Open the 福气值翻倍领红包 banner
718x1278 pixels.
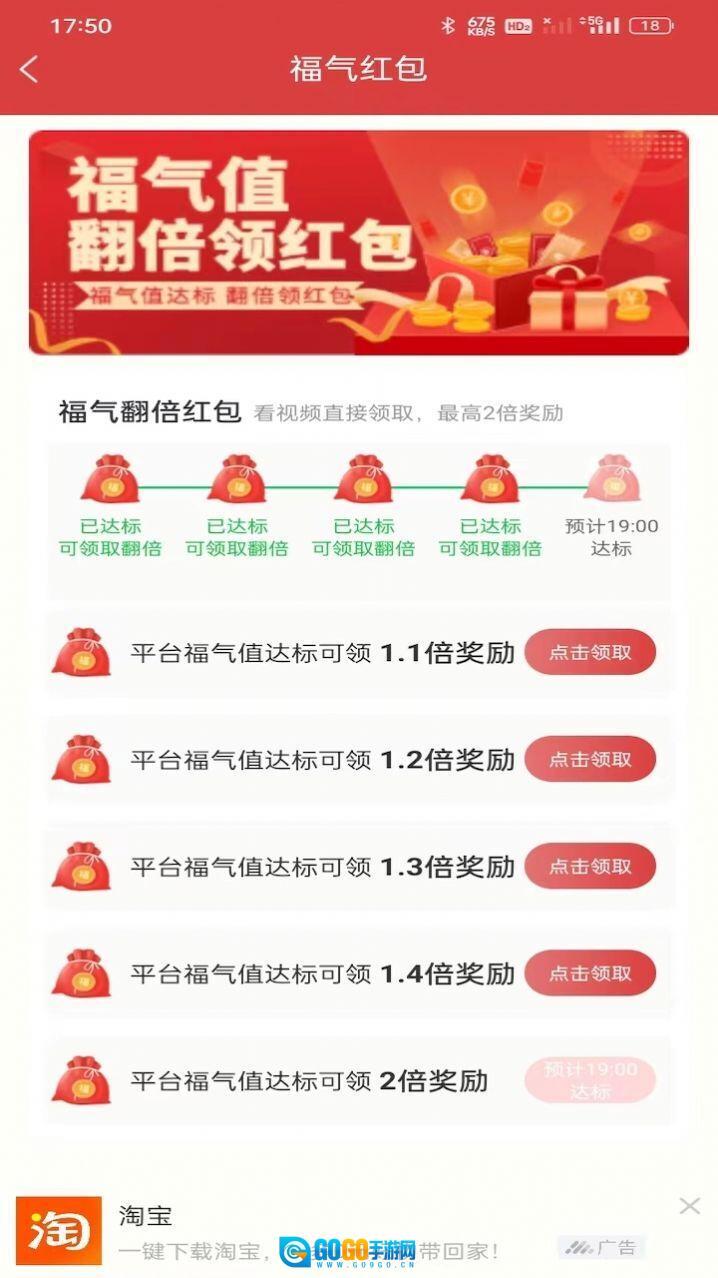pos(358,242)
